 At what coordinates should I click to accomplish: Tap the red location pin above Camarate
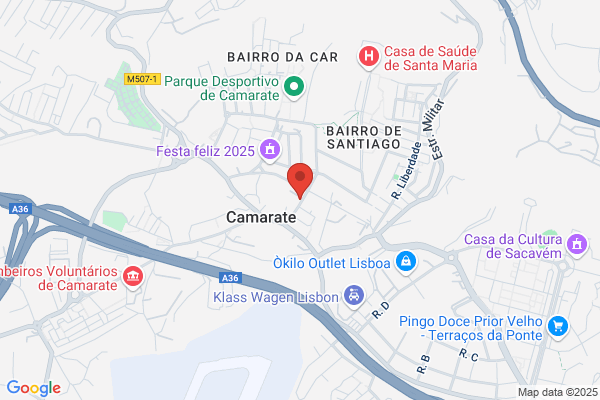300,180
